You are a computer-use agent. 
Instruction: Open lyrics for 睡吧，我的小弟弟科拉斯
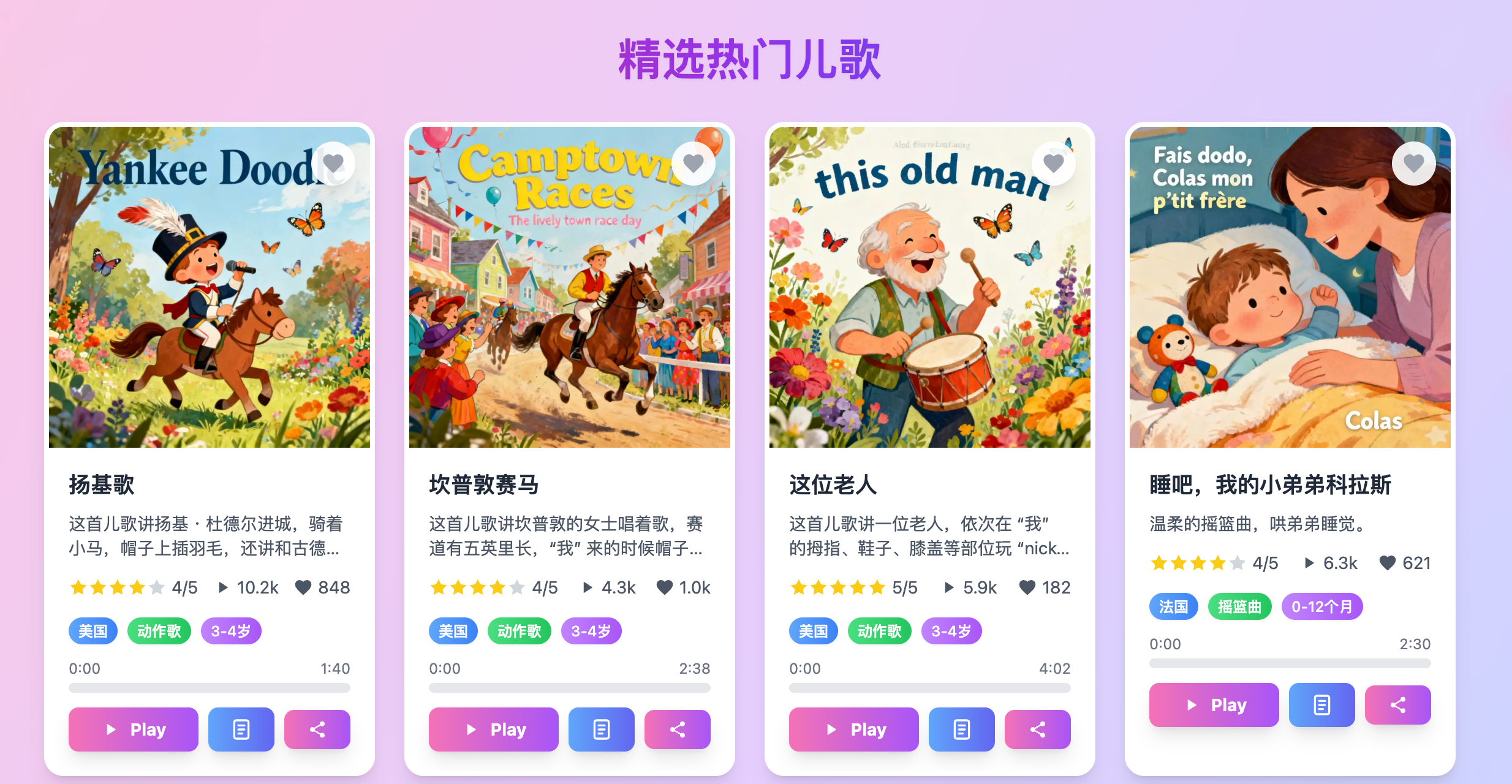pos(1322,704)
